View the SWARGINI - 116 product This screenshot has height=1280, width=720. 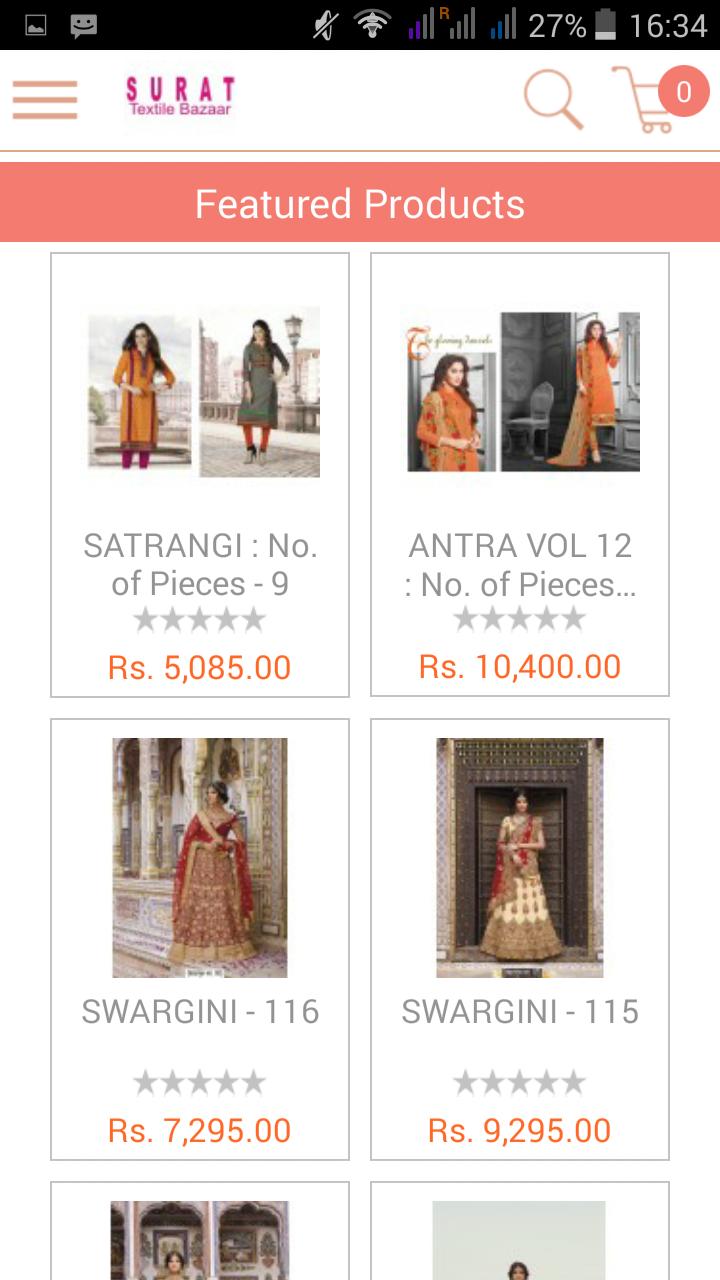click(x=200, y=938)
